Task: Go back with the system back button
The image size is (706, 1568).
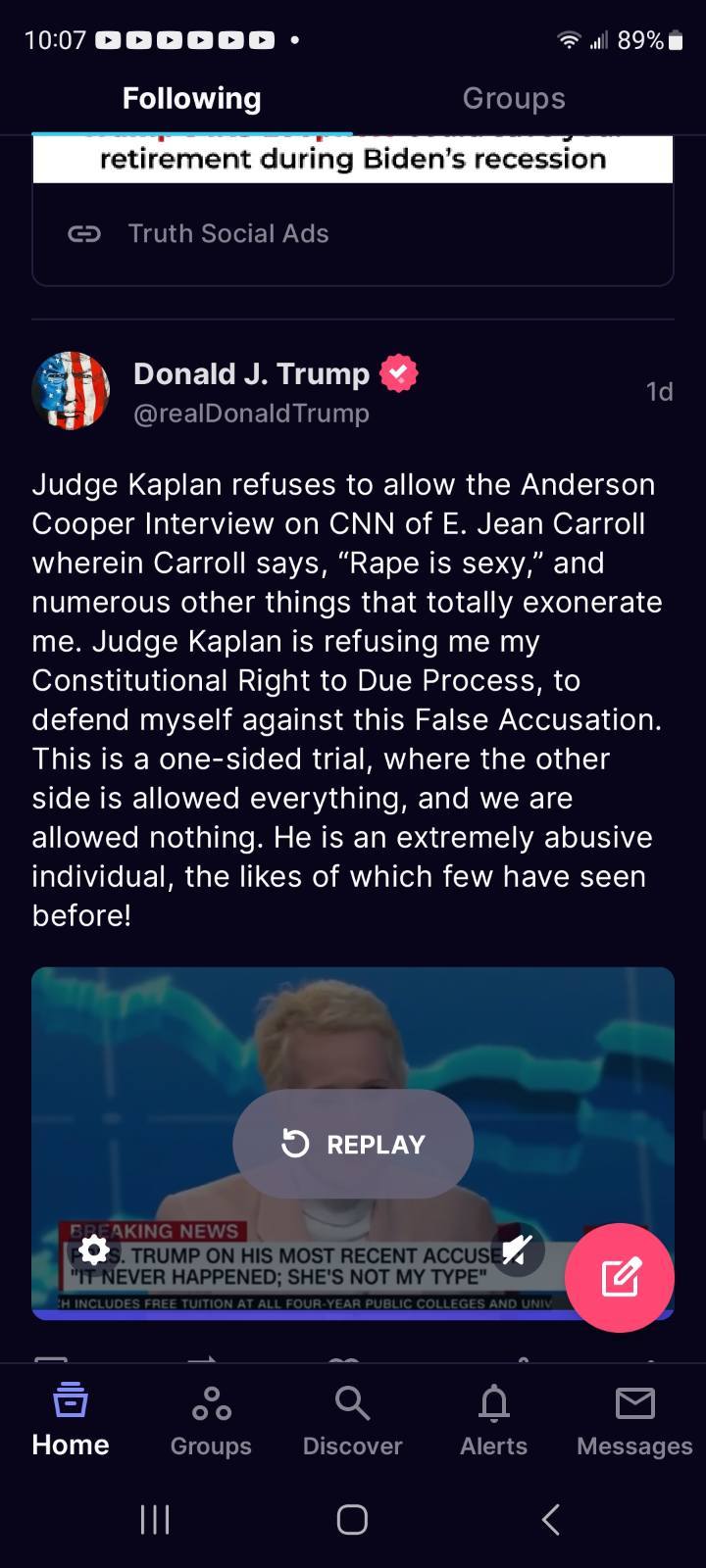Action: coord(551,1520)
